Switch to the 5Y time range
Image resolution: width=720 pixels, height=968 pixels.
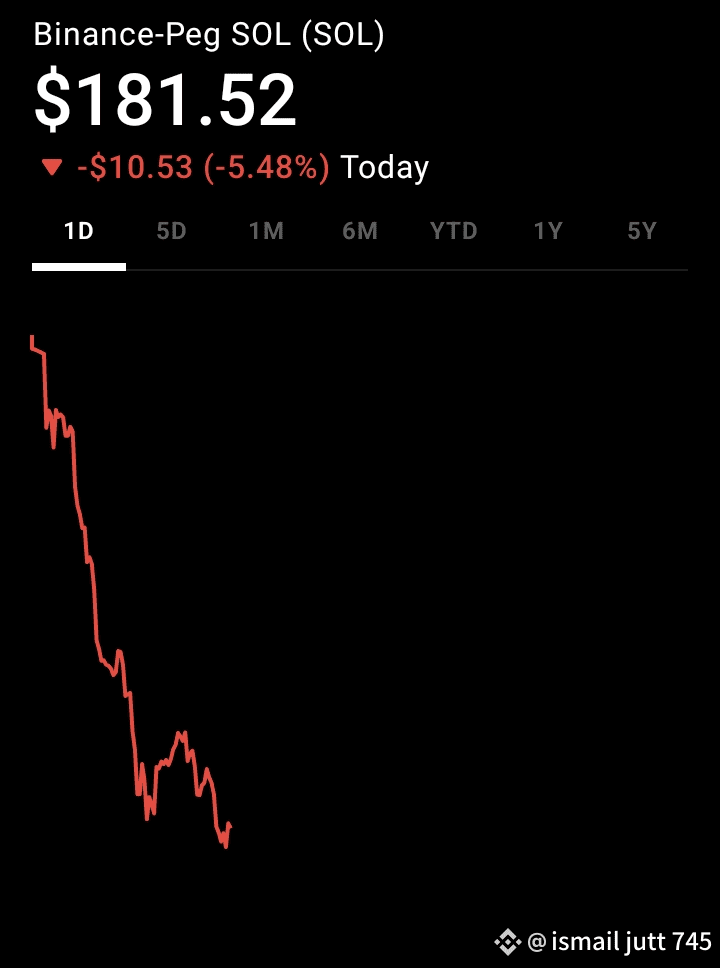[642, 231]
